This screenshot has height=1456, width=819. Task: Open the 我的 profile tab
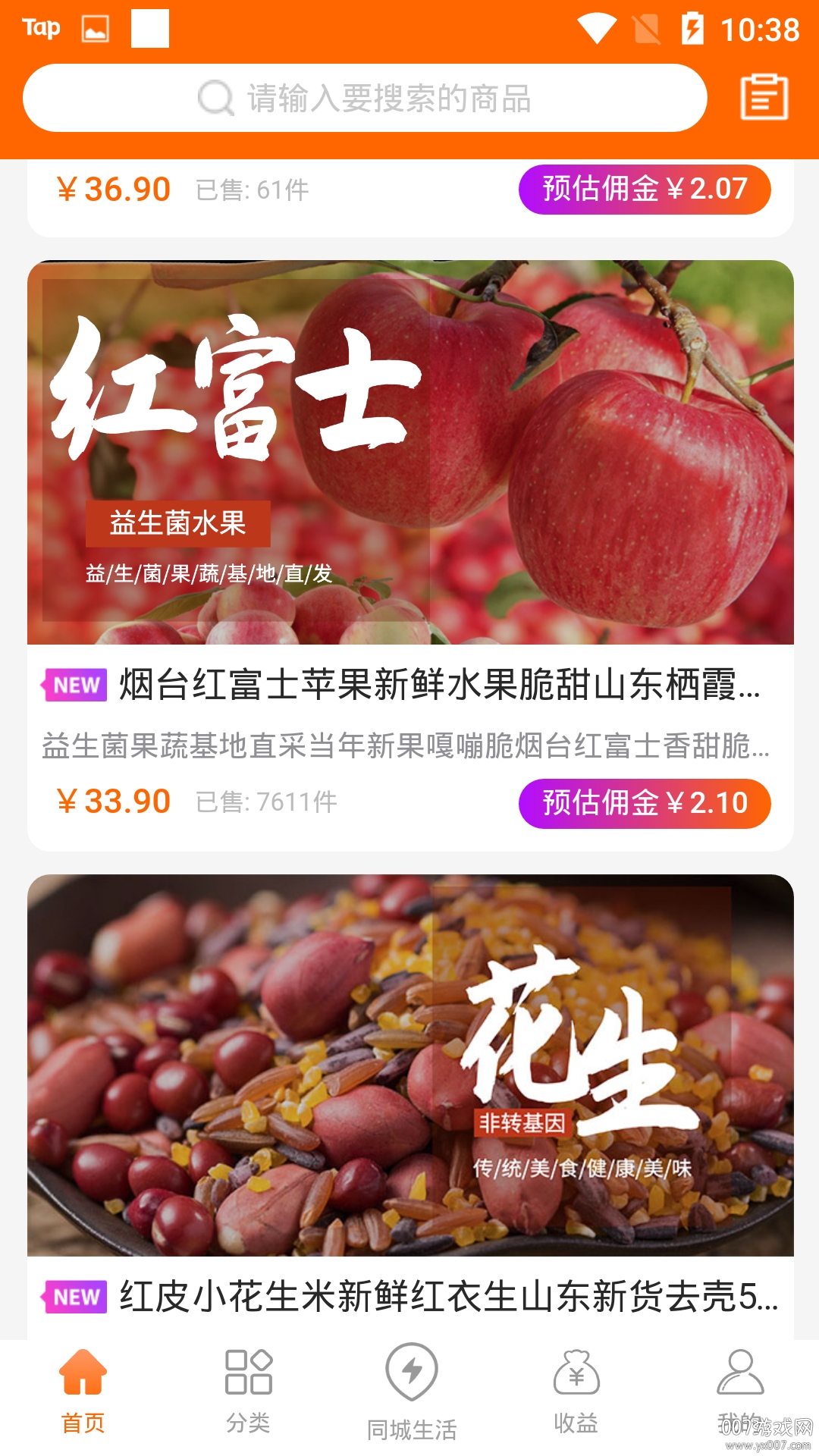tap(739, 1392)
